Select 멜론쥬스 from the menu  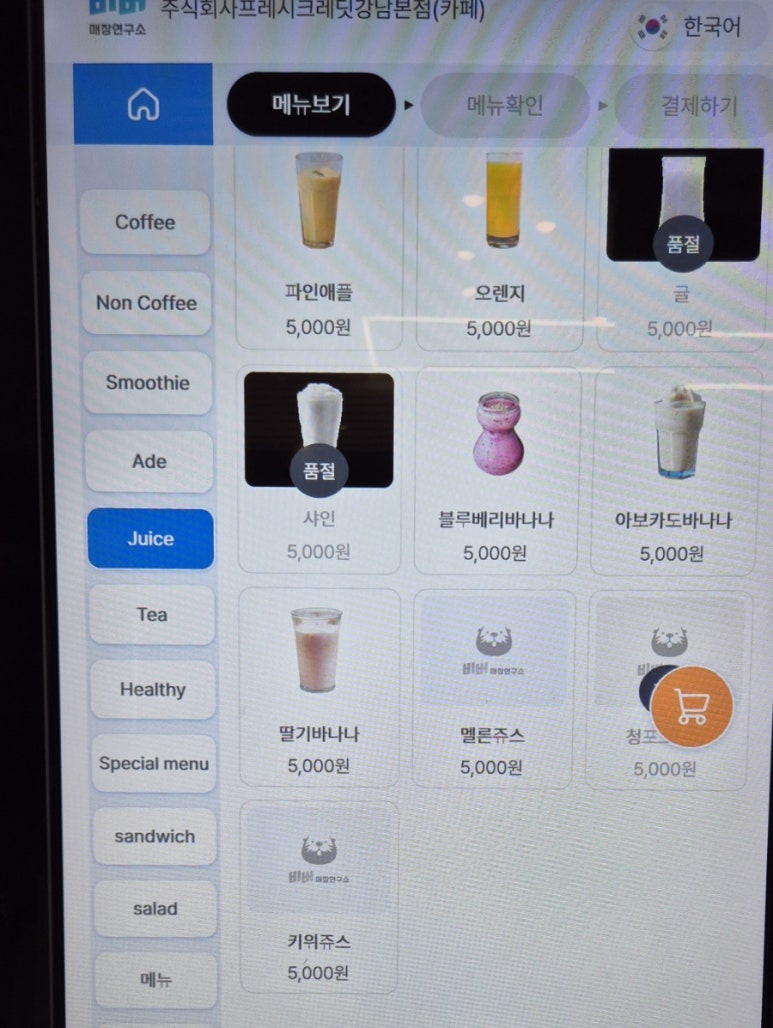(492, 690)
